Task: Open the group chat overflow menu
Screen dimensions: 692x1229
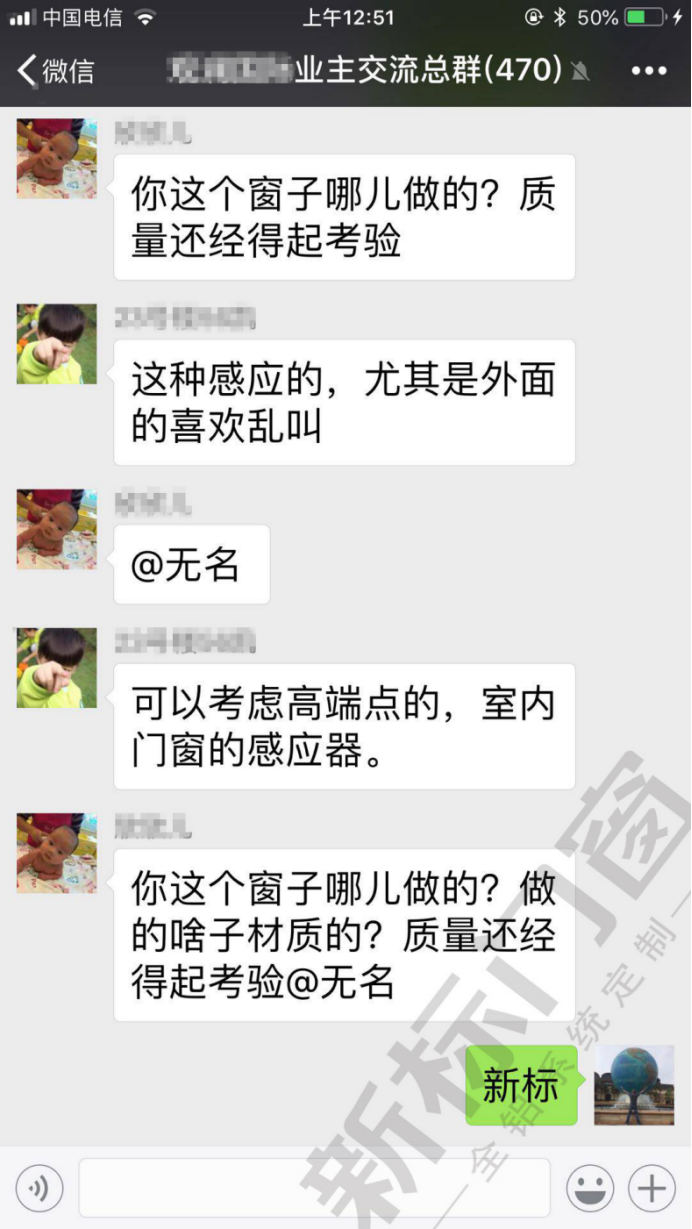Action: 648,71
